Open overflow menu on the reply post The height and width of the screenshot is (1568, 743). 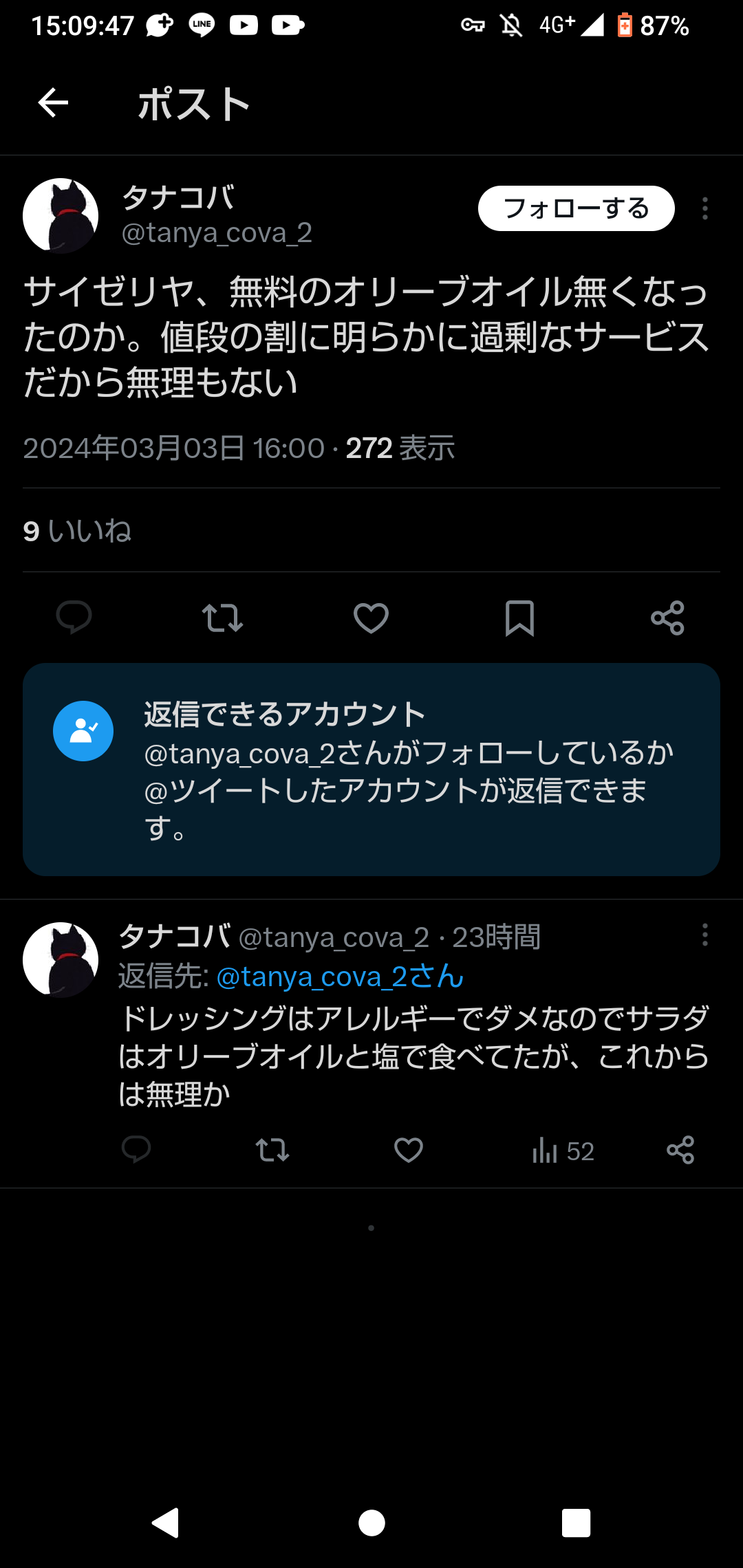704,935
